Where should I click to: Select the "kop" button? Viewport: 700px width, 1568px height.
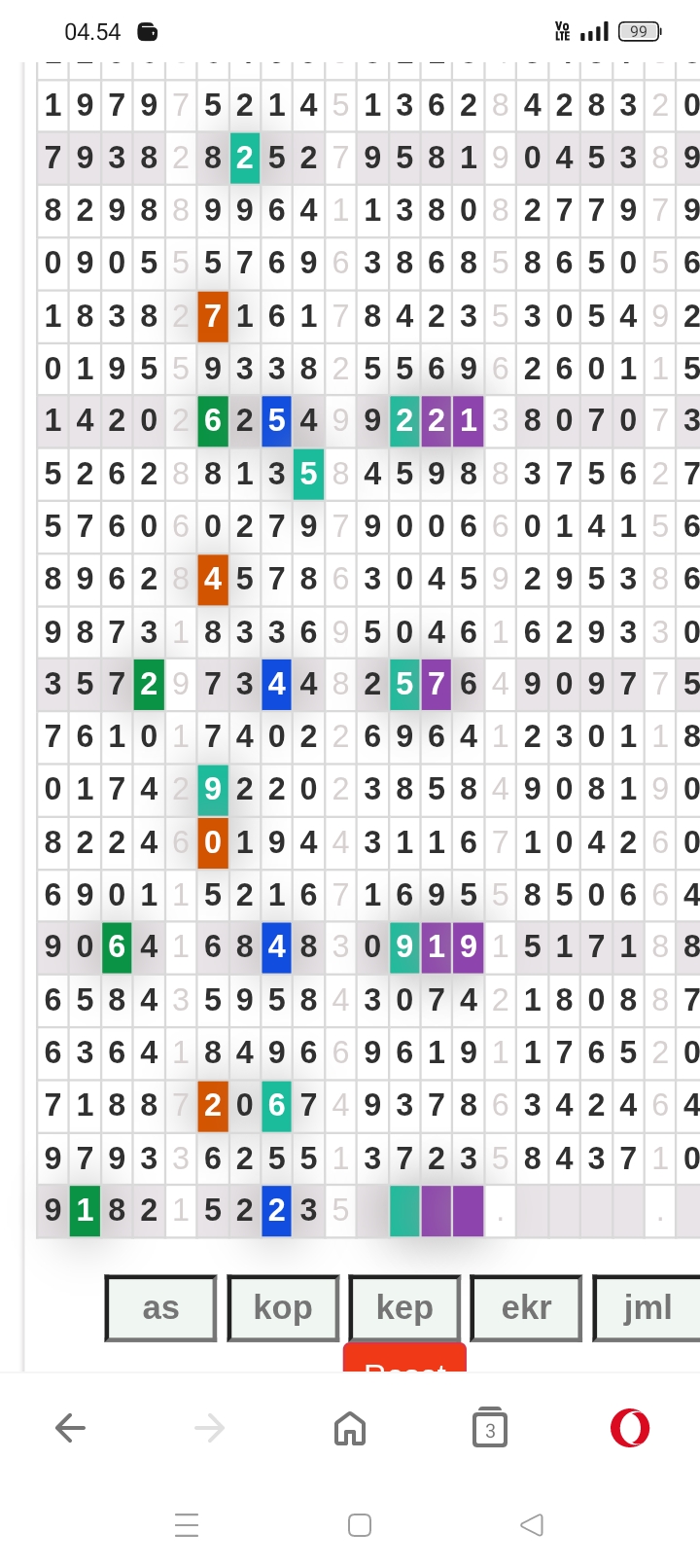tap(283, 1308)
